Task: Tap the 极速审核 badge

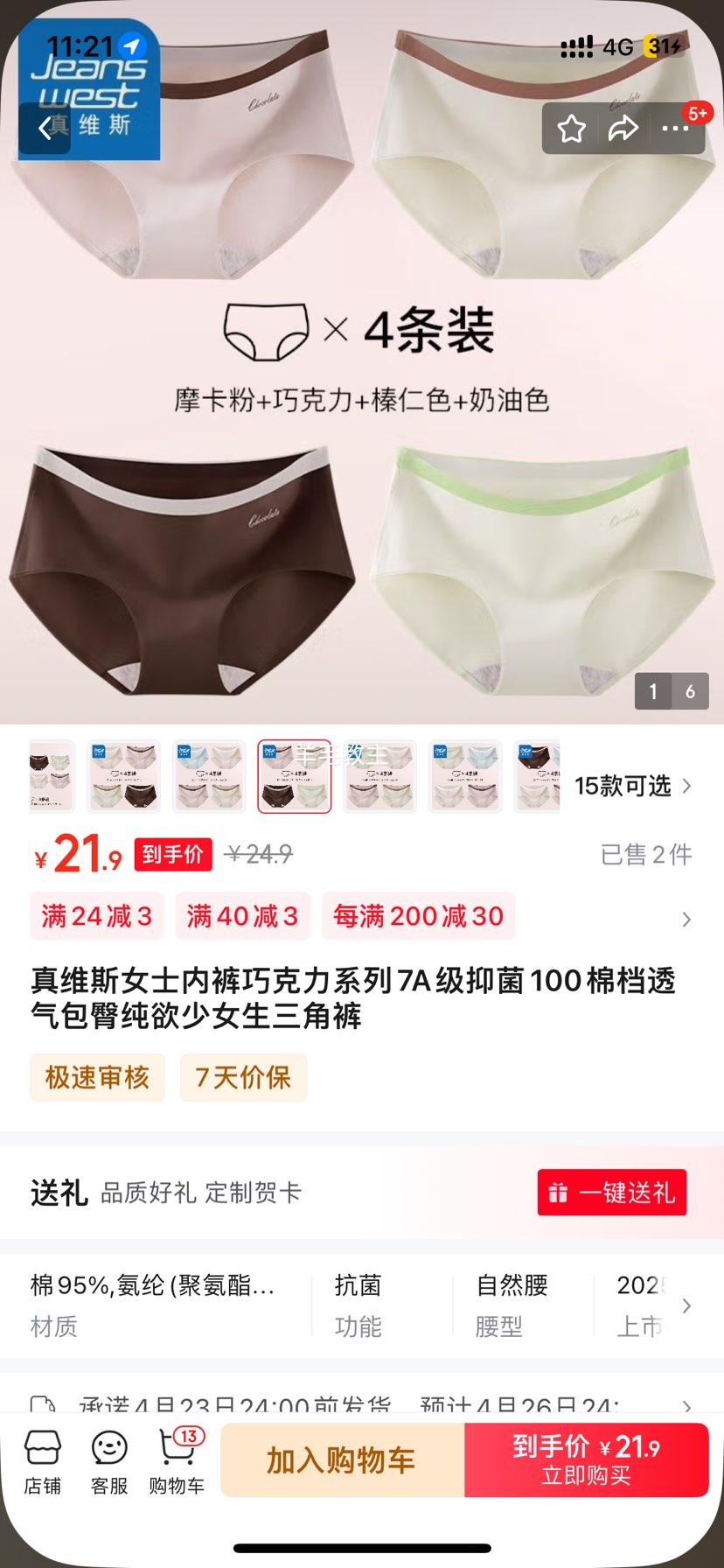Action: click(x=97, y=1077)
